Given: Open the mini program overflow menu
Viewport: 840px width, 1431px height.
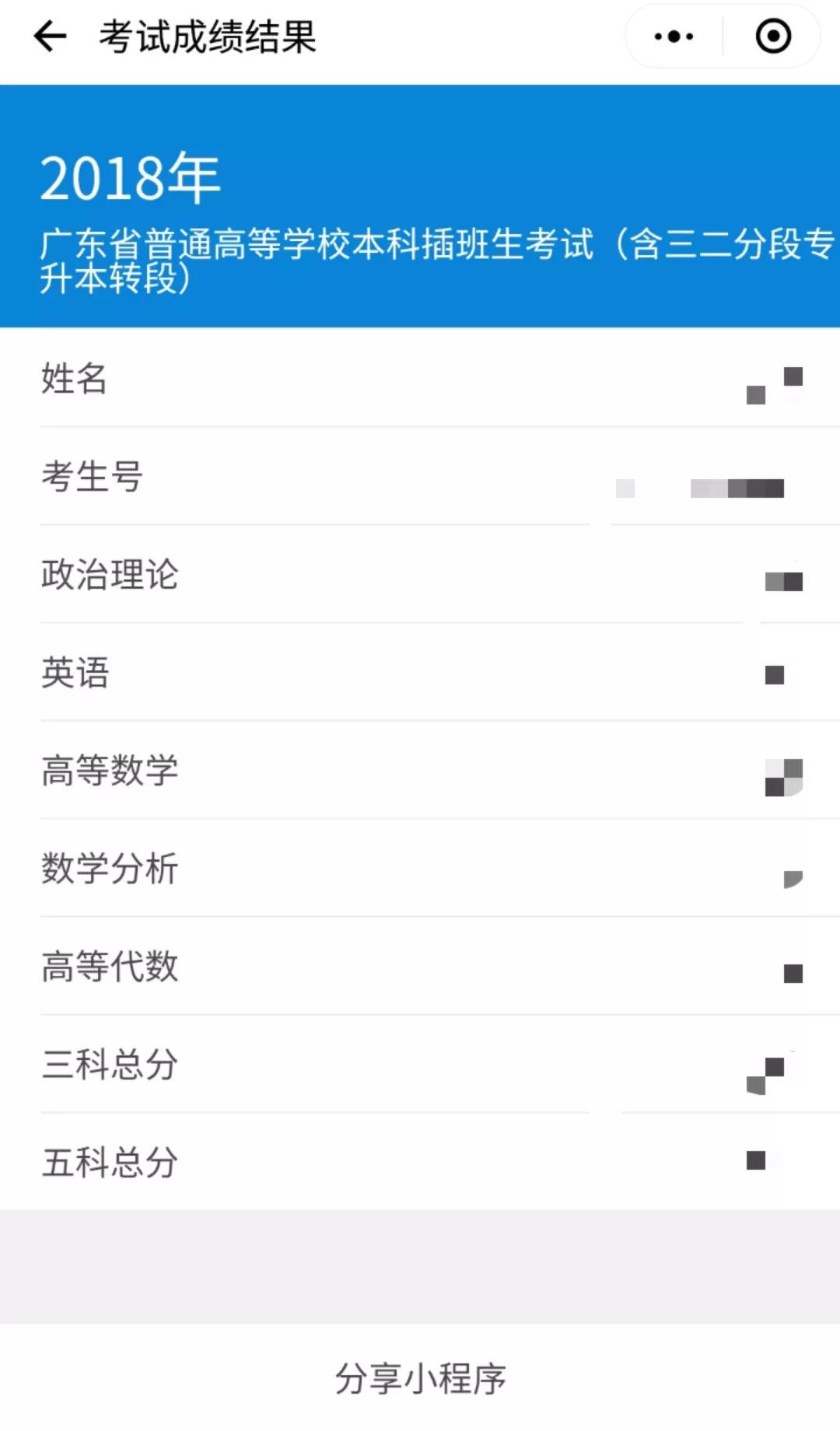Looking at the screenshot, I should click(674, 37).
